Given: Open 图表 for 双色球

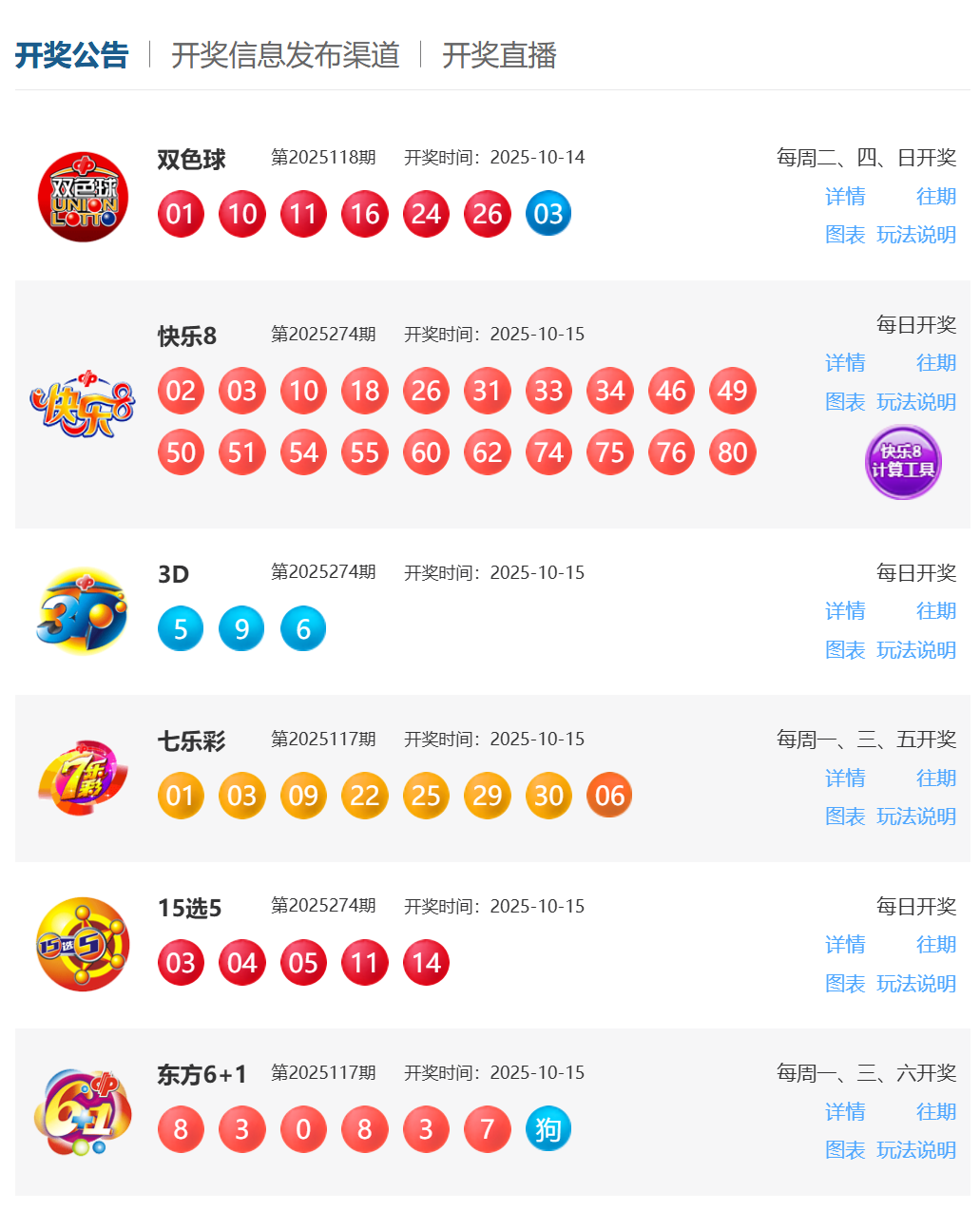Looking at the screenshot, I should coord(845,235).
